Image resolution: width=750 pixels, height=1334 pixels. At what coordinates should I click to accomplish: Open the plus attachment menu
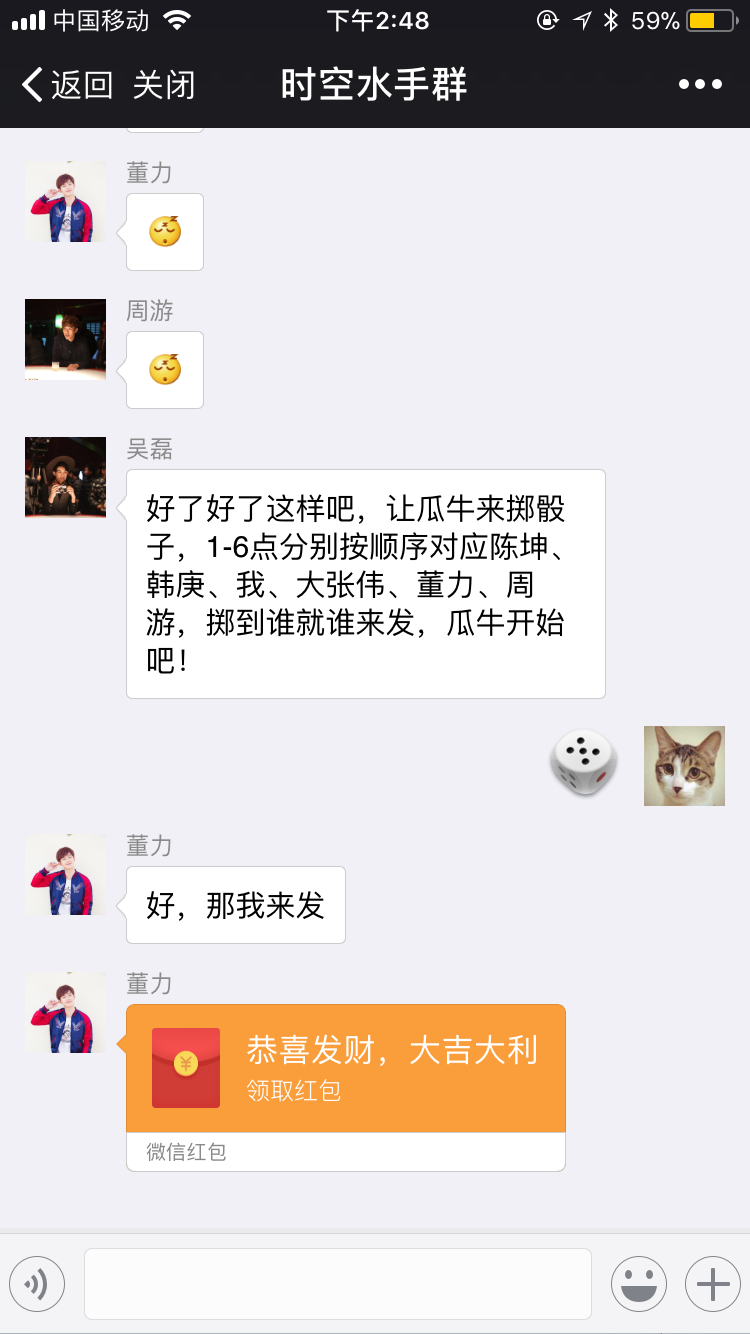713,1284
